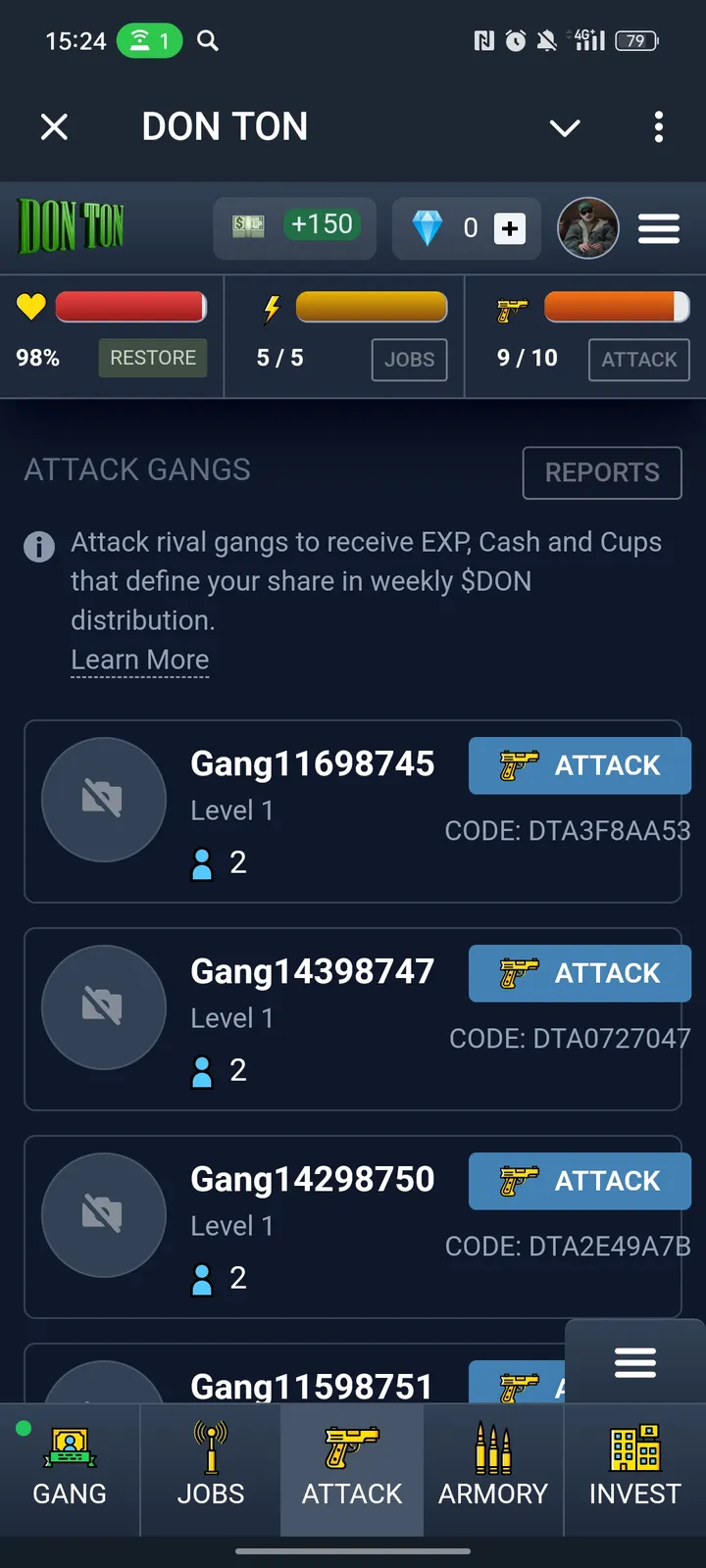
Task: Expand the DON TON chevron in the header
Action: (x=565, y=127)
